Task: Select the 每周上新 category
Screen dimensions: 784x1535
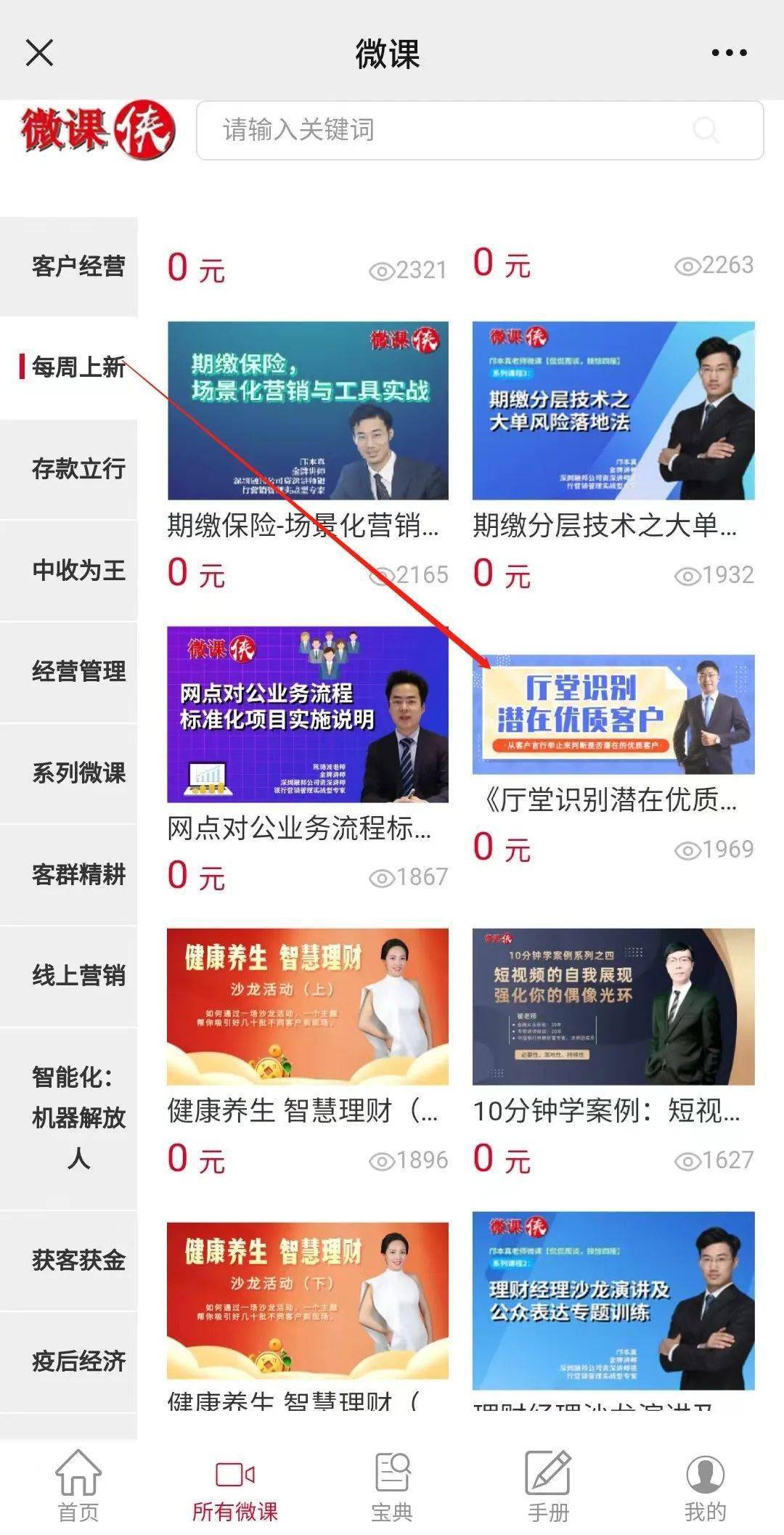Action: (78, 368)
